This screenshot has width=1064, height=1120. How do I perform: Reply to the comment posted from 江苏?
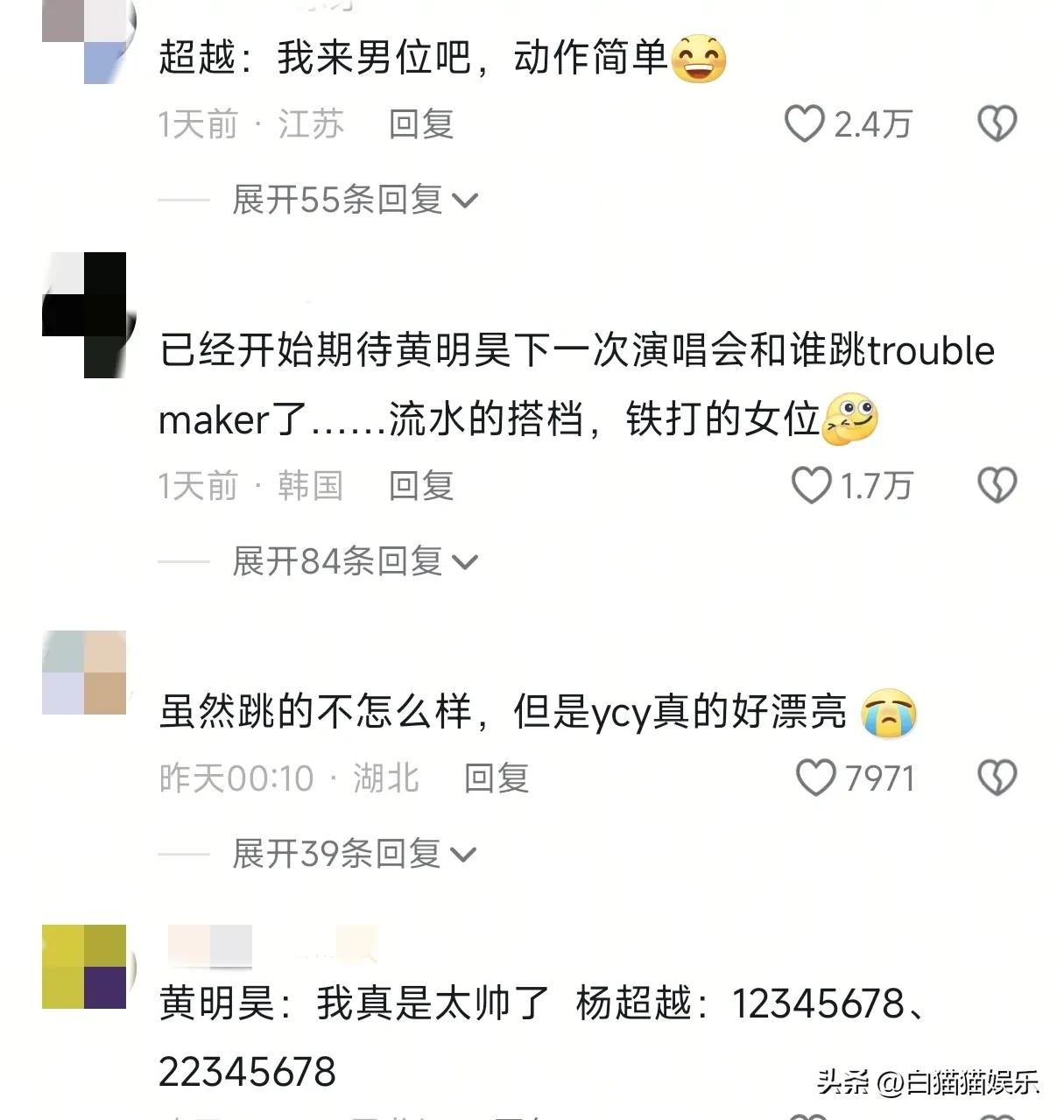(420, 123)
